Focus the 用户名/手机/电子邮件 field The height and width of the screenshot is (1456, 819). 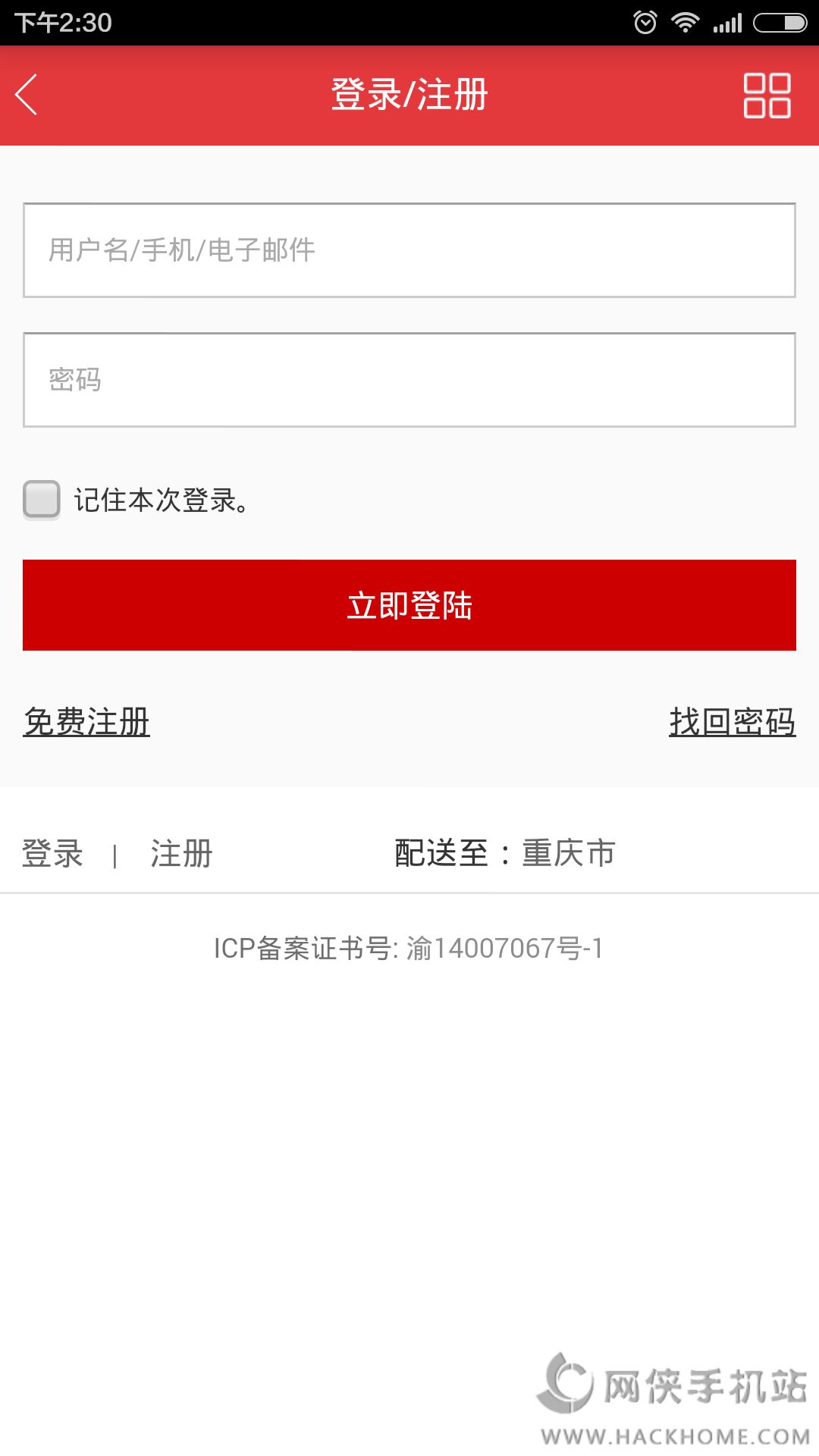pyautogui.click(x=409, y=250)
